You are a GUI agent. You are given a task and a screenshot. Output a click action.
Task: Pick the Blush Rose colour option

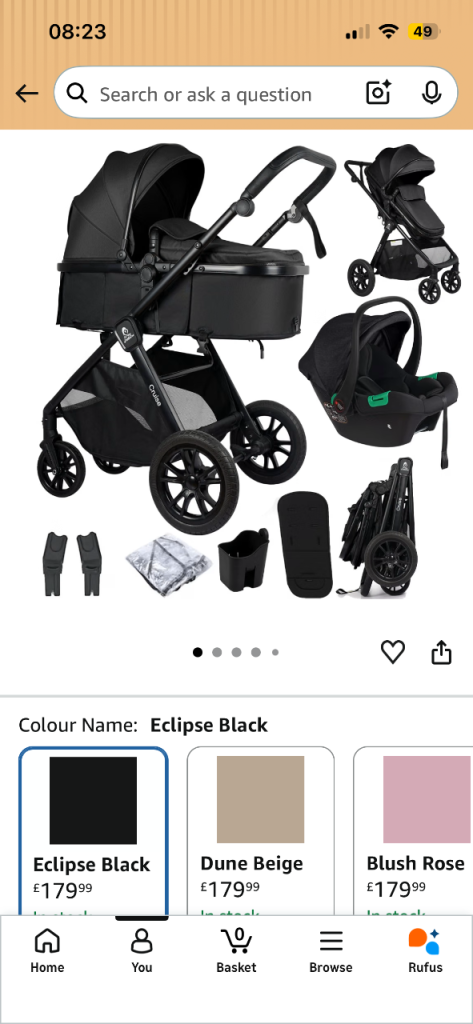[x=414, y=831]
